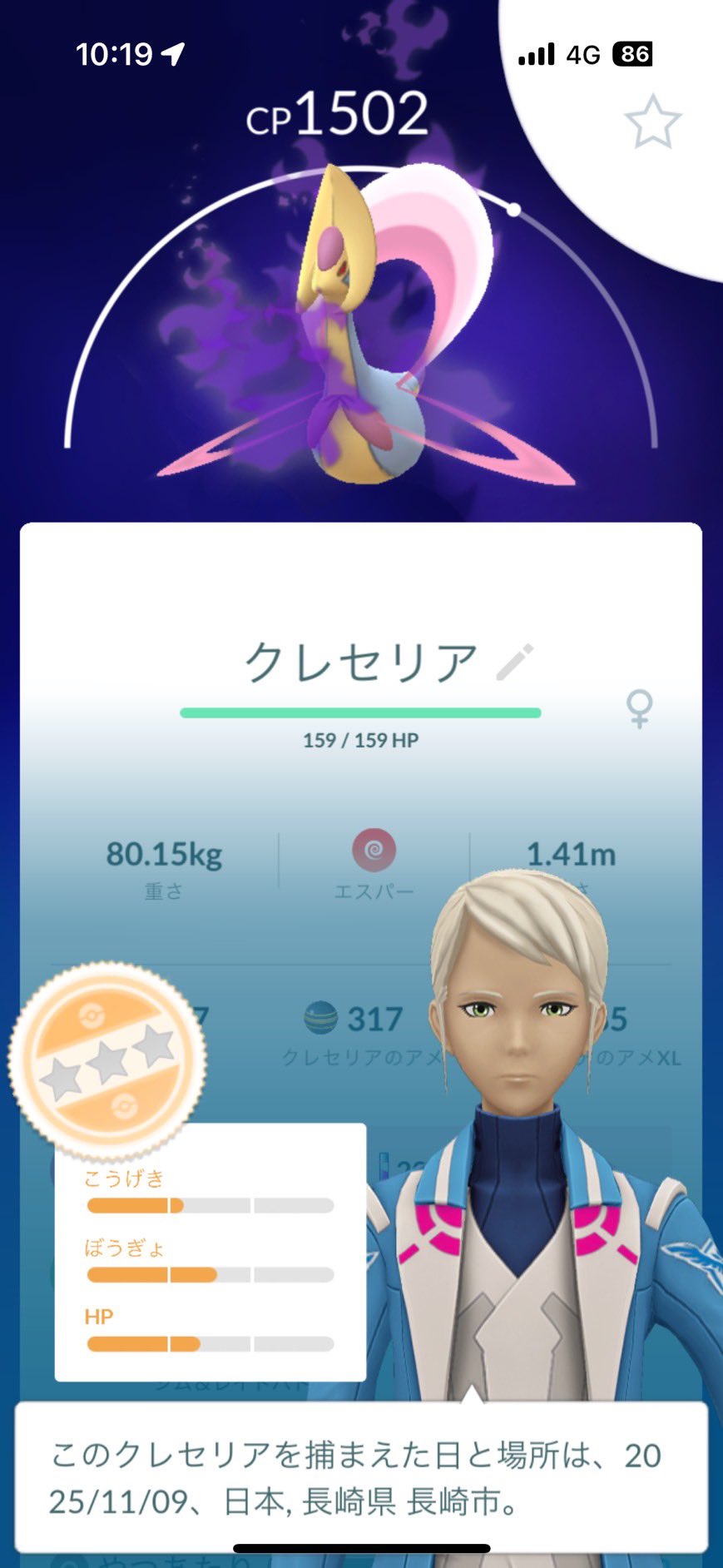Edit the クレセリア nickname with the pencil
This screenshot has width=723, height=1568.
(x=514, y=662)
